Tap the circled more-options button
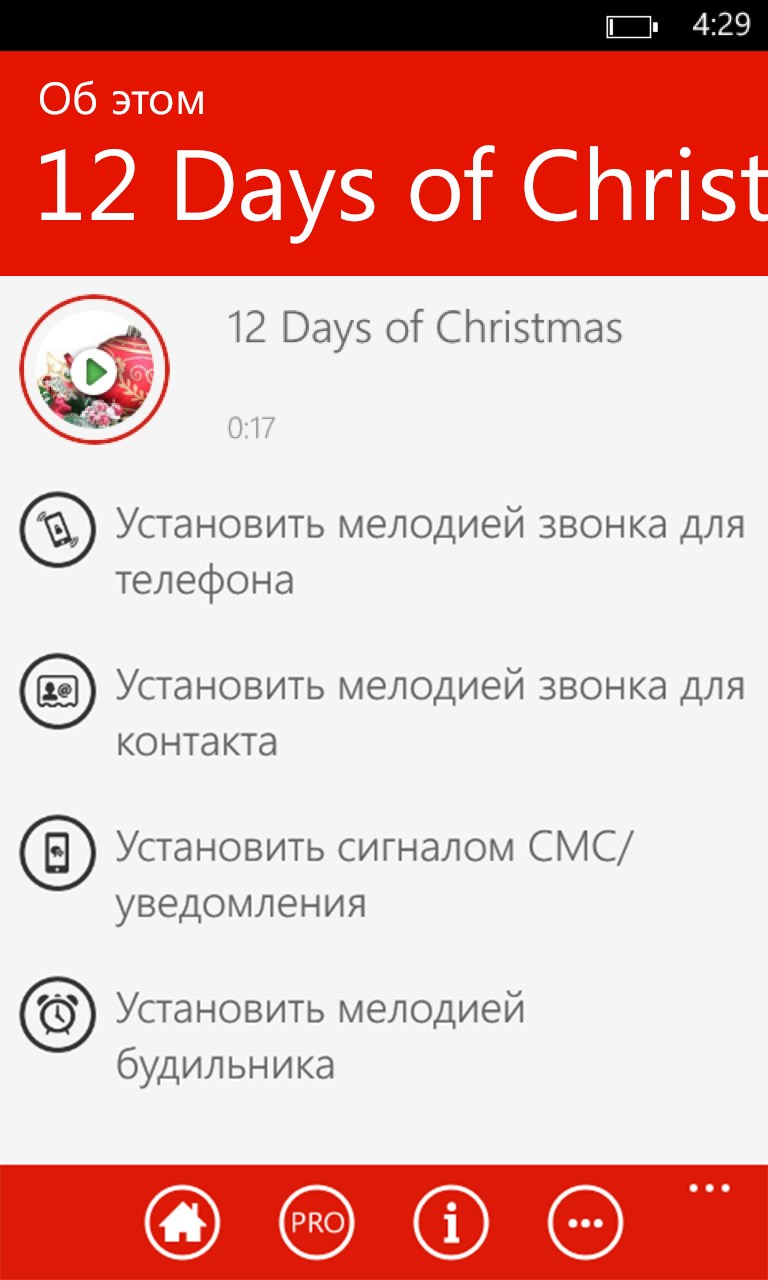This screenshot has height=1280, width=768. pyautogui.click(x=585, y=1221)
